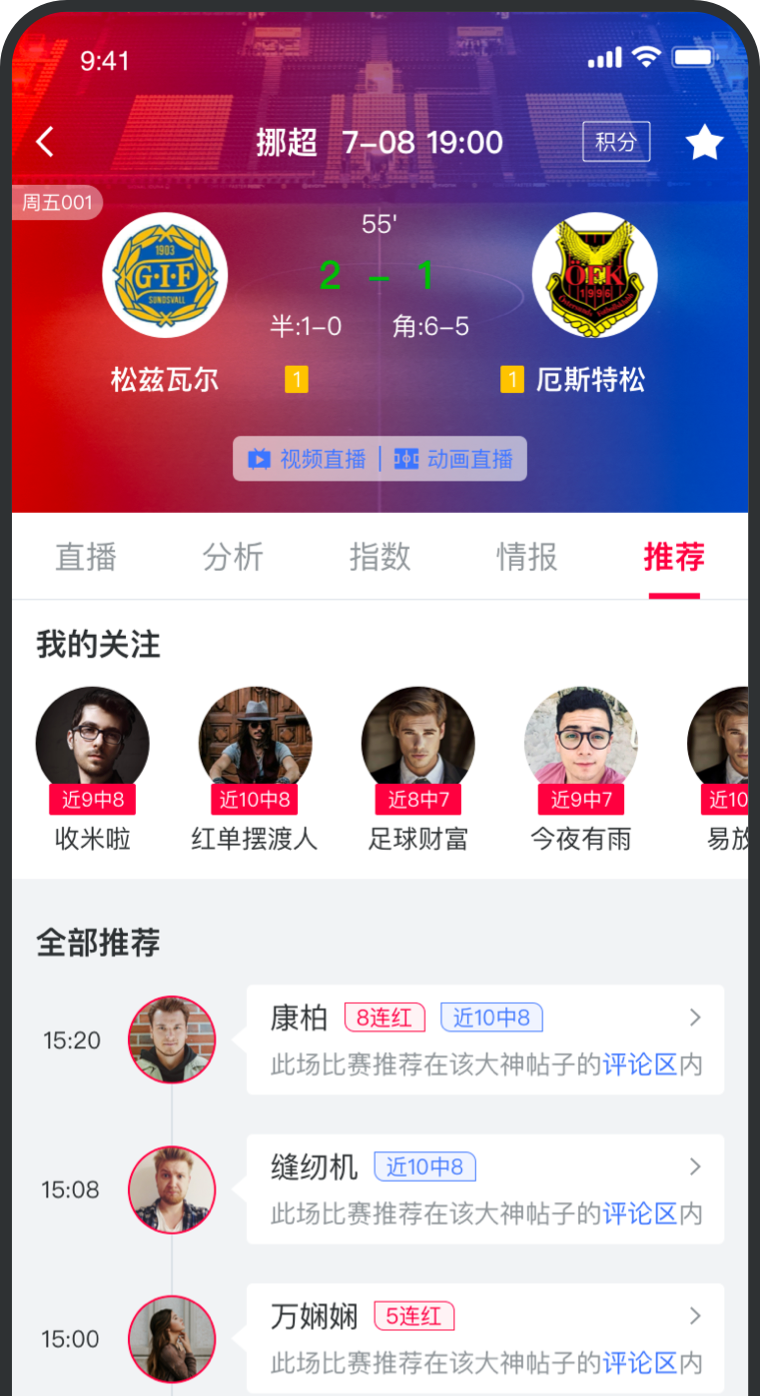Open followed expert 今夜有雨
Screen dimensions: 760x1396
[581, 745]
